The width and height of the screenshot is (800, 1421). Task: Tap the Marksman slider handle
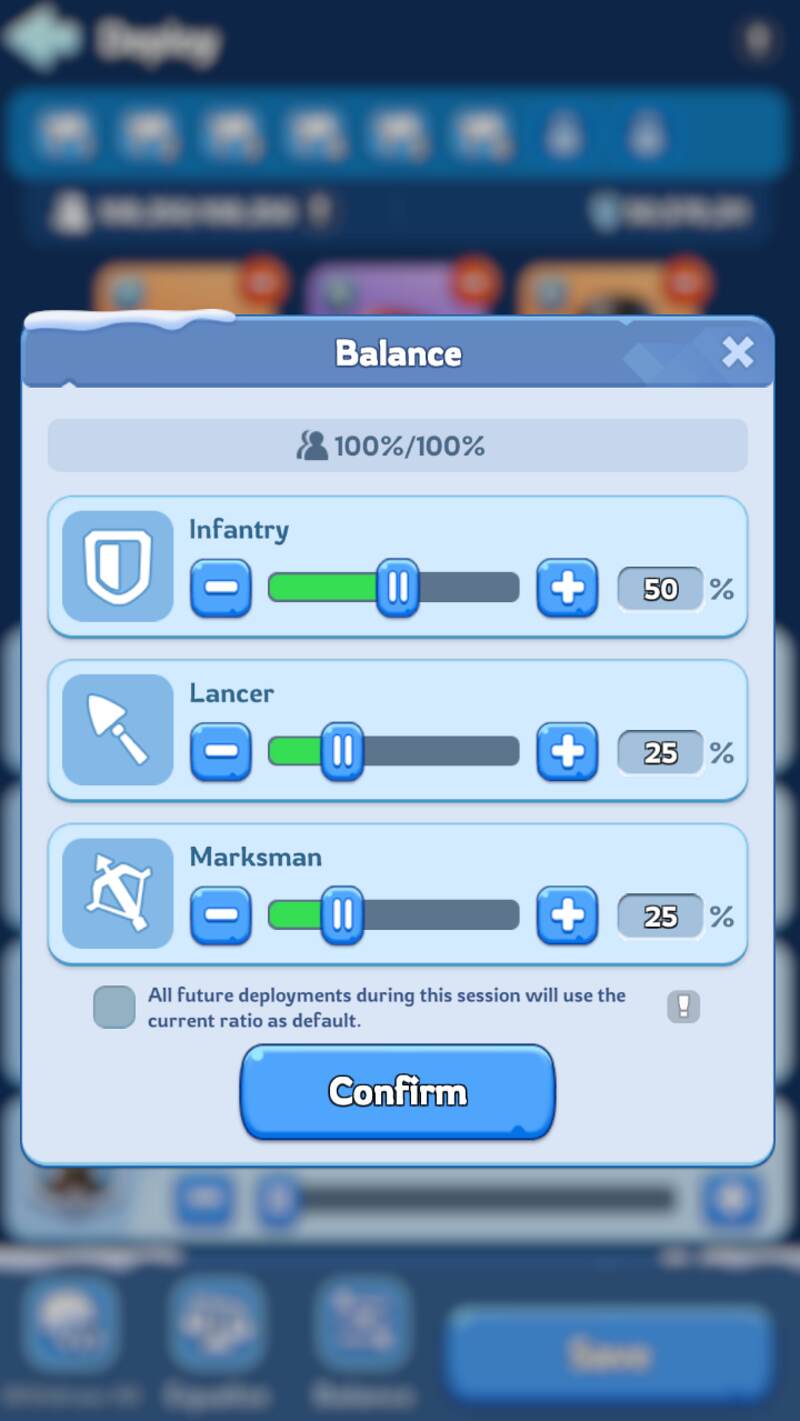[342, 915]
